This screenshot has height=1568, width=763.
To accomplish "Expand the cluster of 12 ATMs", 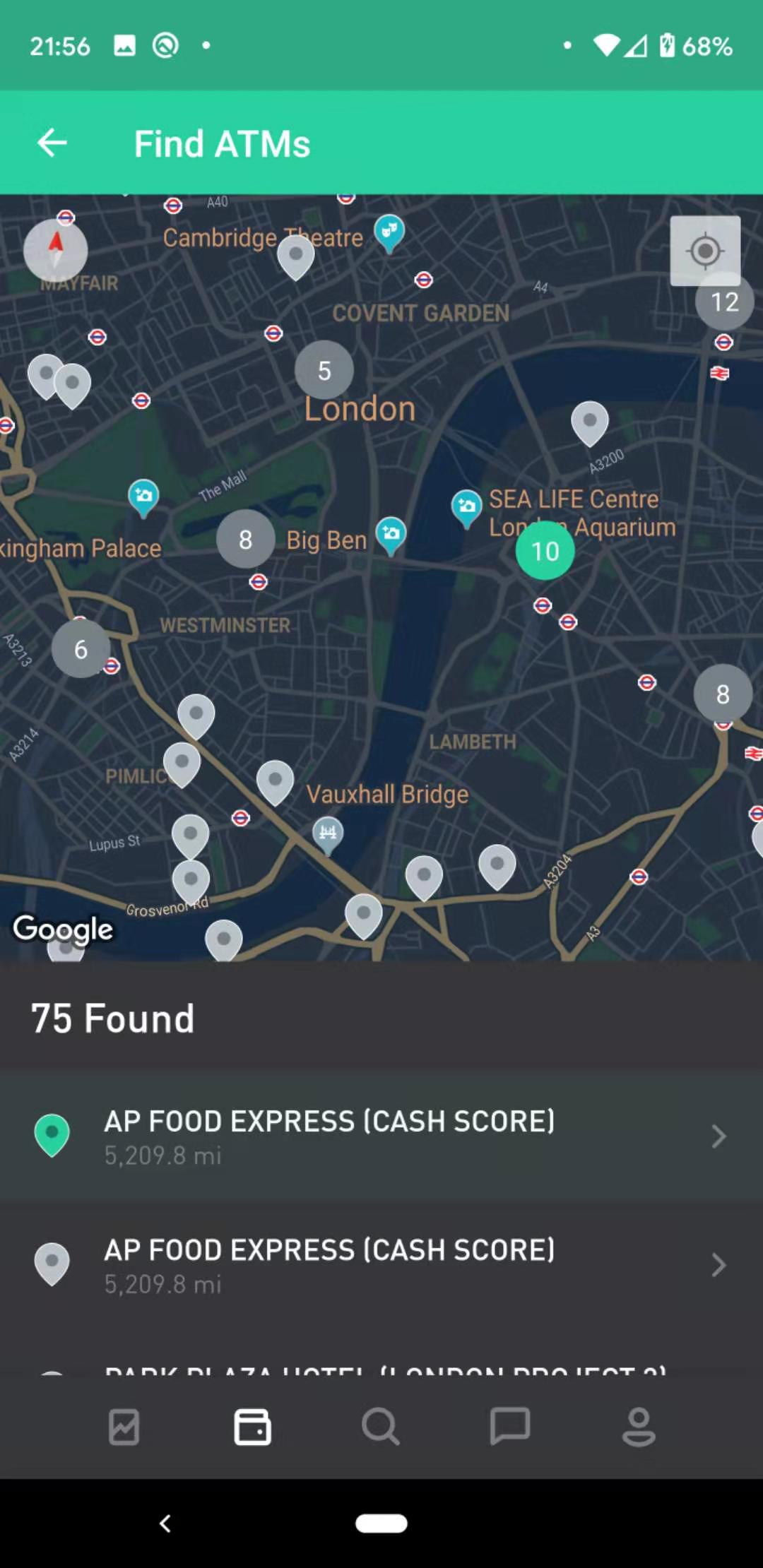I will (x=725, y=302).
